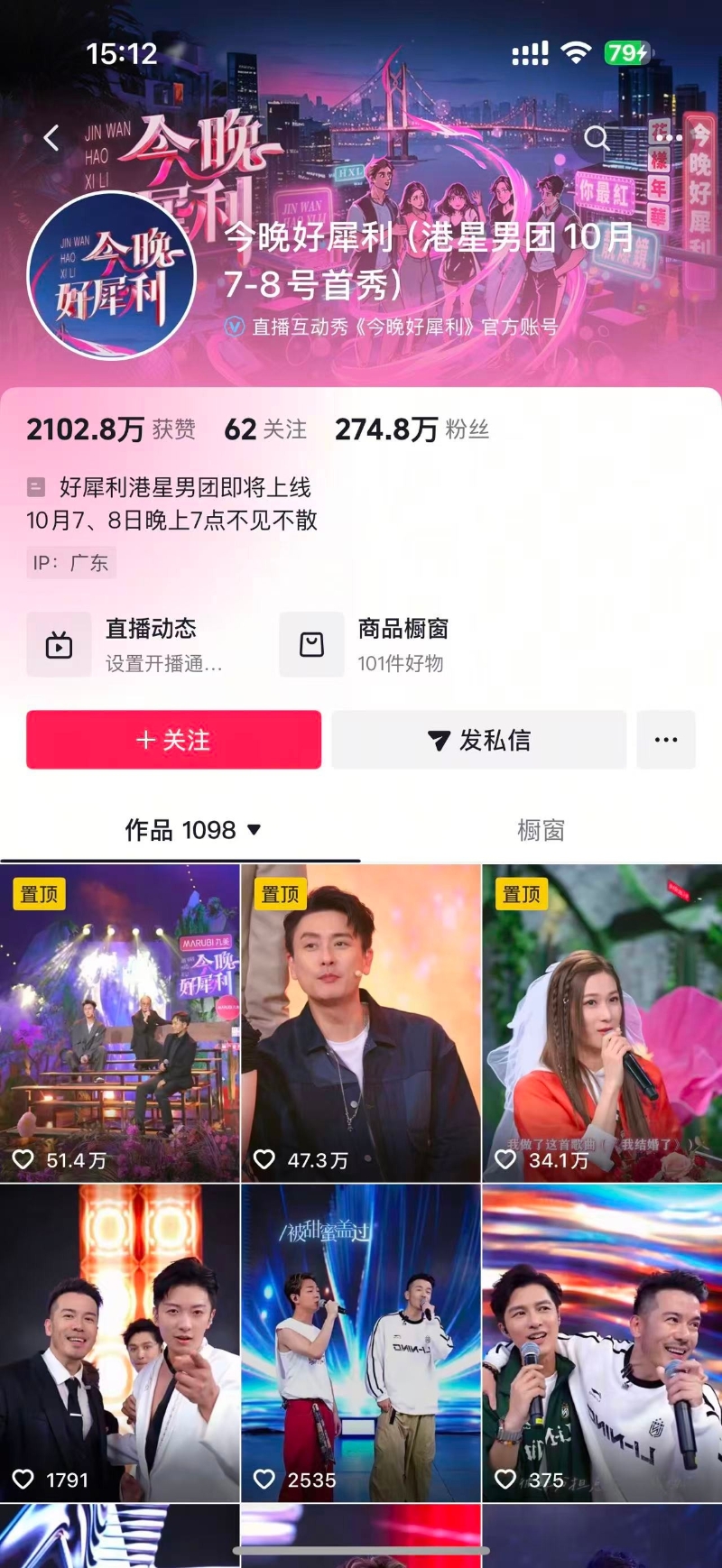Open the pinned video with 51.4万 likes

click(x=120, y=1023)
